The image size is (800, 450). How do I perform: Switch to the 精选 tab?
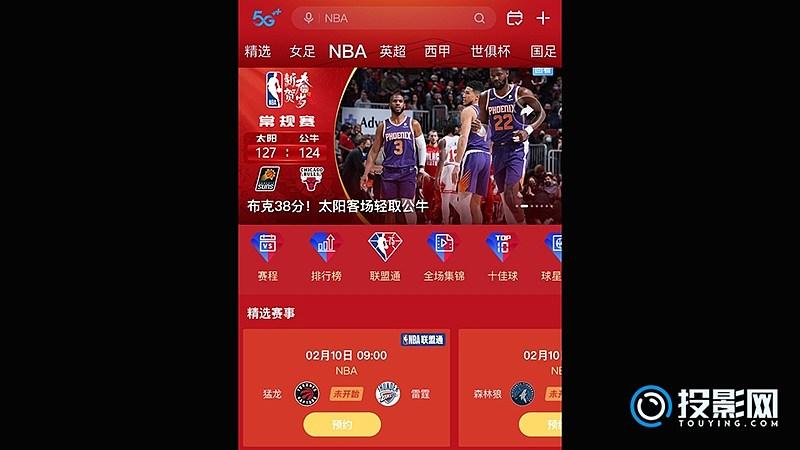(x=258, y=51)
